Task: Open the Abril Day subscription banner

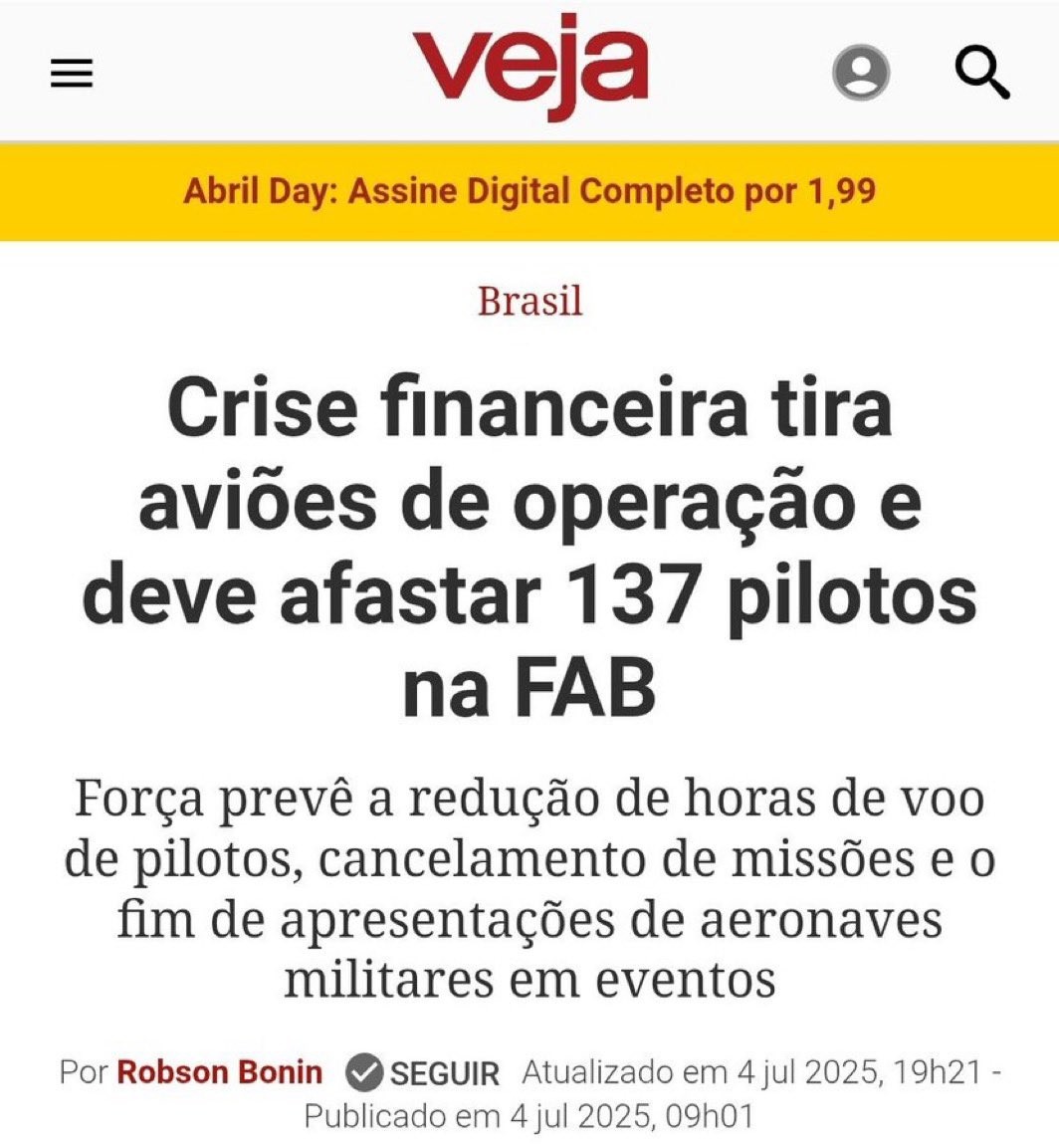Action: 529,191
